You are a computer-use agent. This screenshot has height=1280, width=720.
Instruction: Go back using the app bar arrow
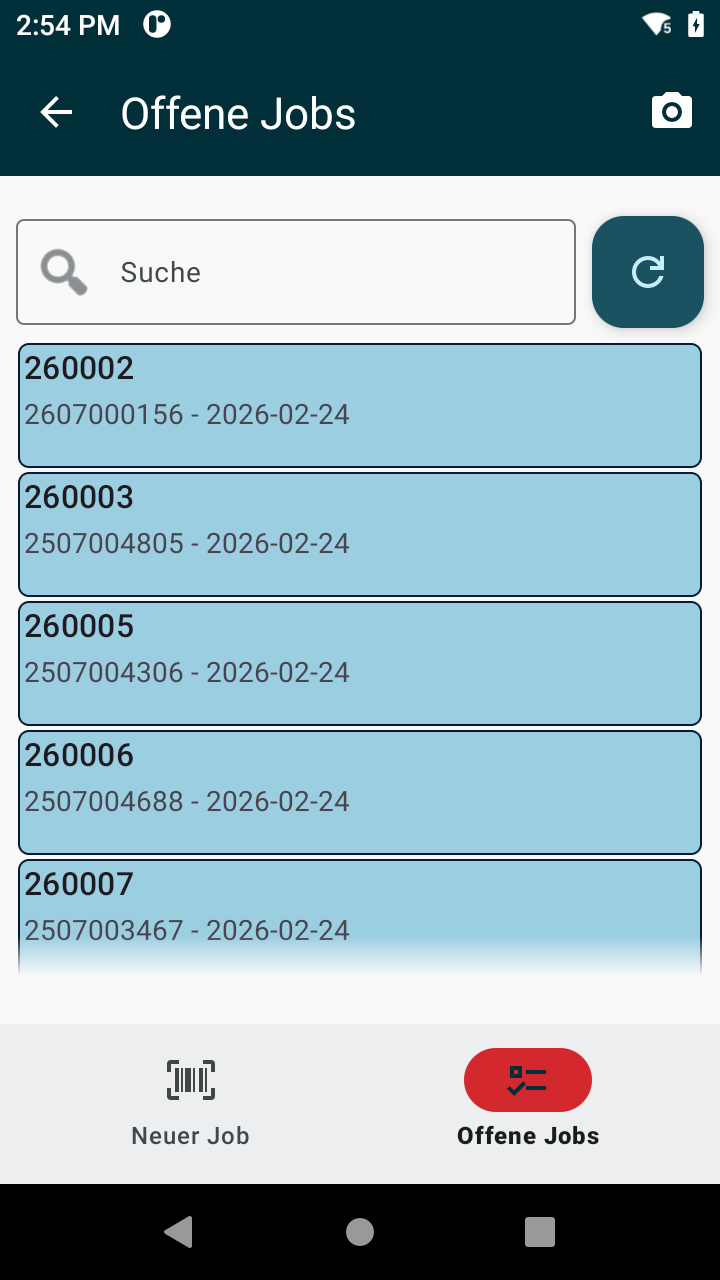tap(57, 113)
